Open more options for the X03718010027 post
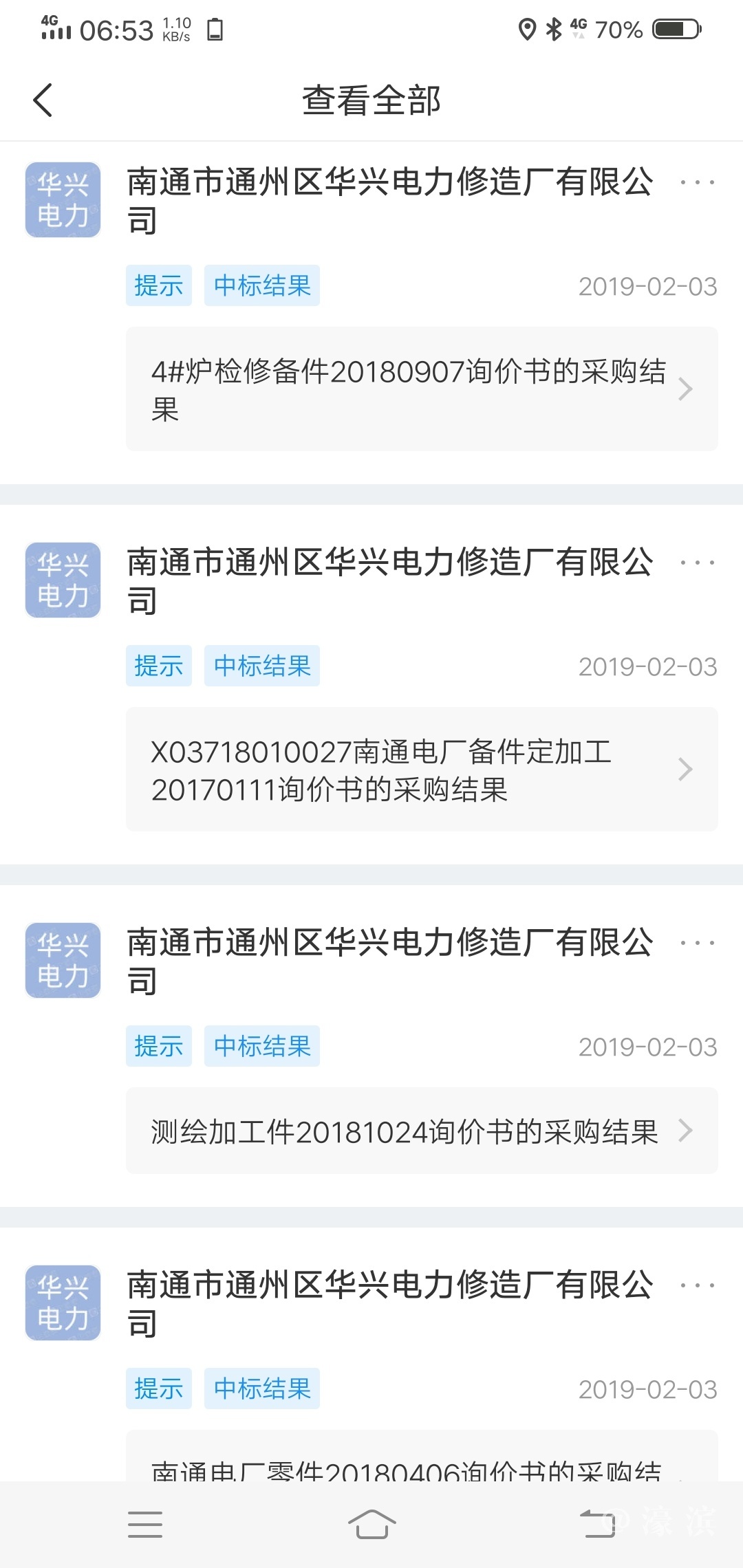This screenshot has height=1568, width=743. click(697, 563)
